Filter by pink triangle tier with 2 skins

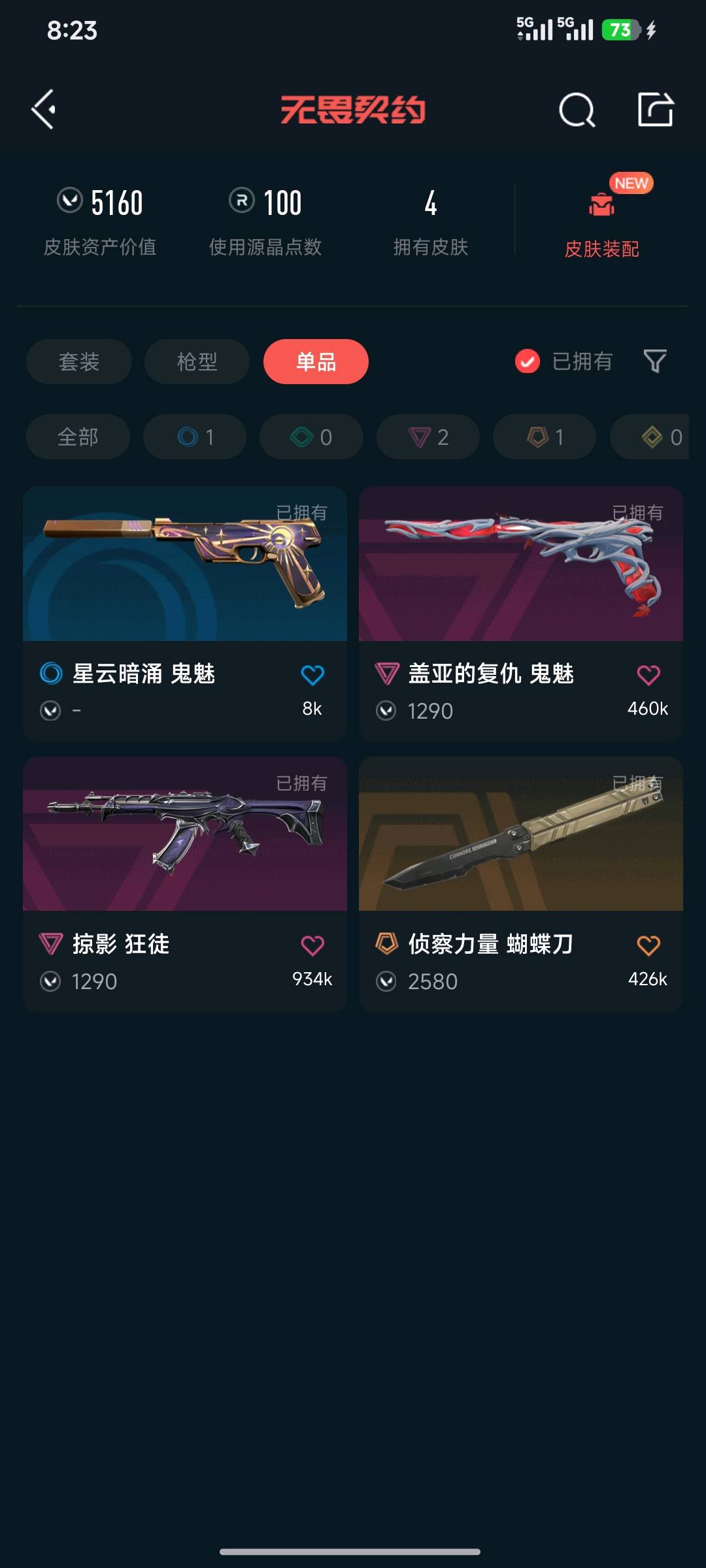(x=428, y=436)
